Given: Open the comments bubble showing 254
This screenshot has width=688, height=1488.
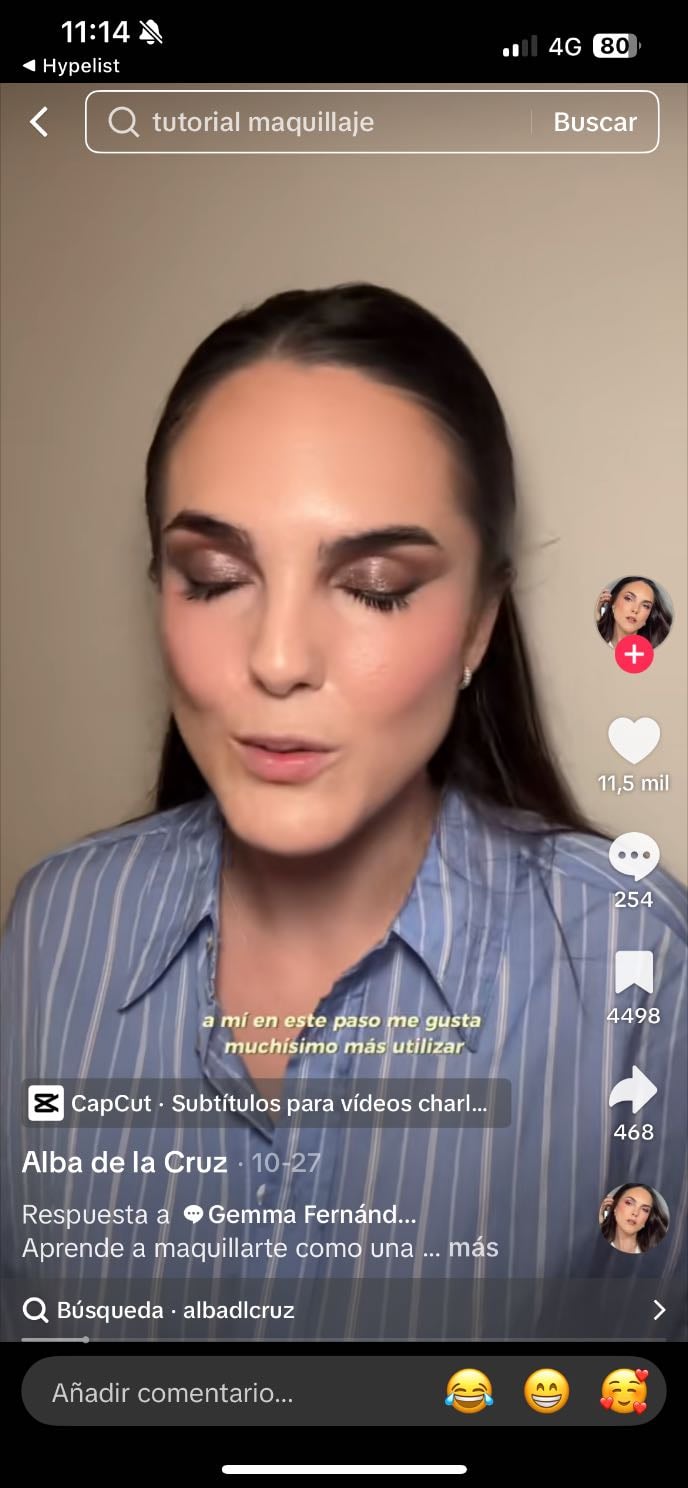Looking at the screenshot, I should [634, 857].
